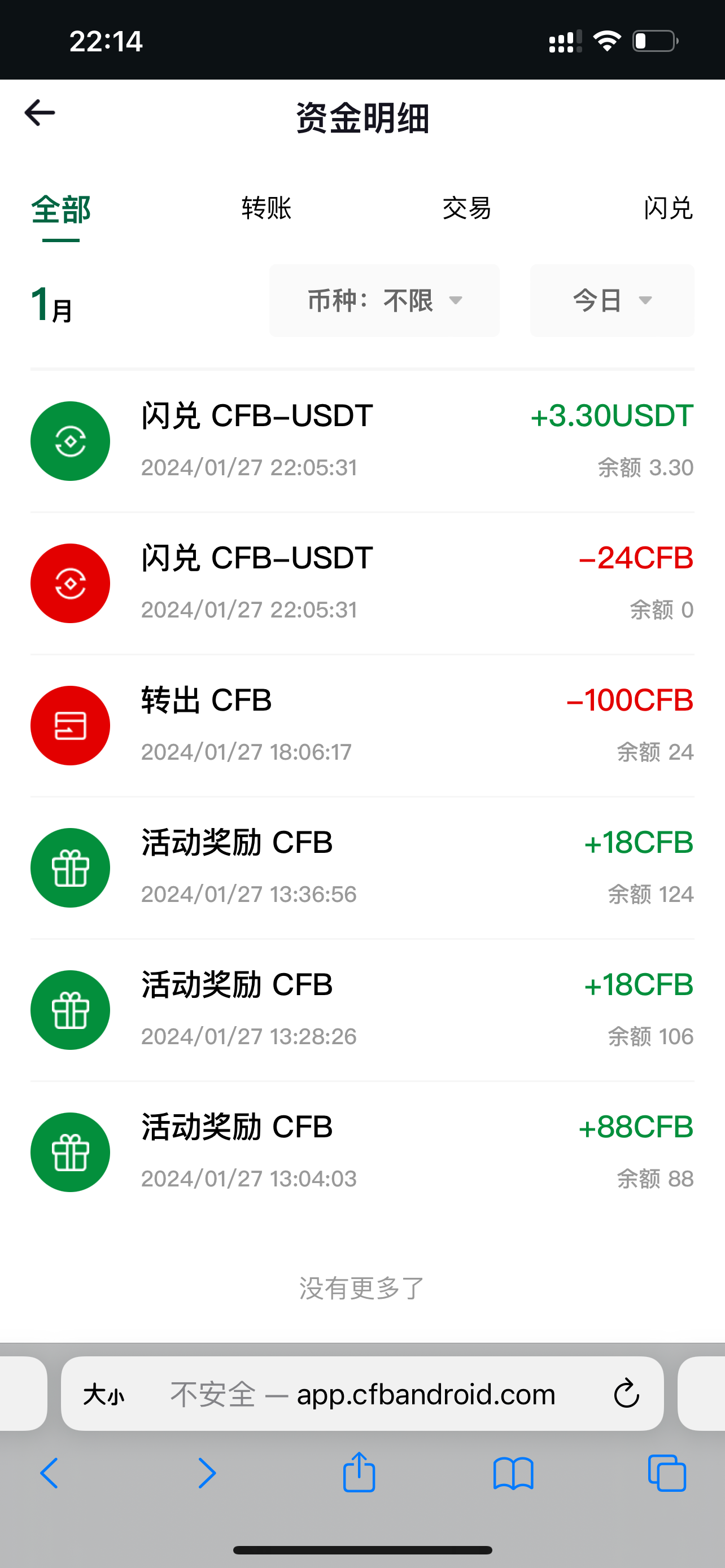Image resolution: width=725 pixels, height=1568 pixels.
Task: Expand the 币种 currency filter dropdown
Action: [x=384, y=300]
